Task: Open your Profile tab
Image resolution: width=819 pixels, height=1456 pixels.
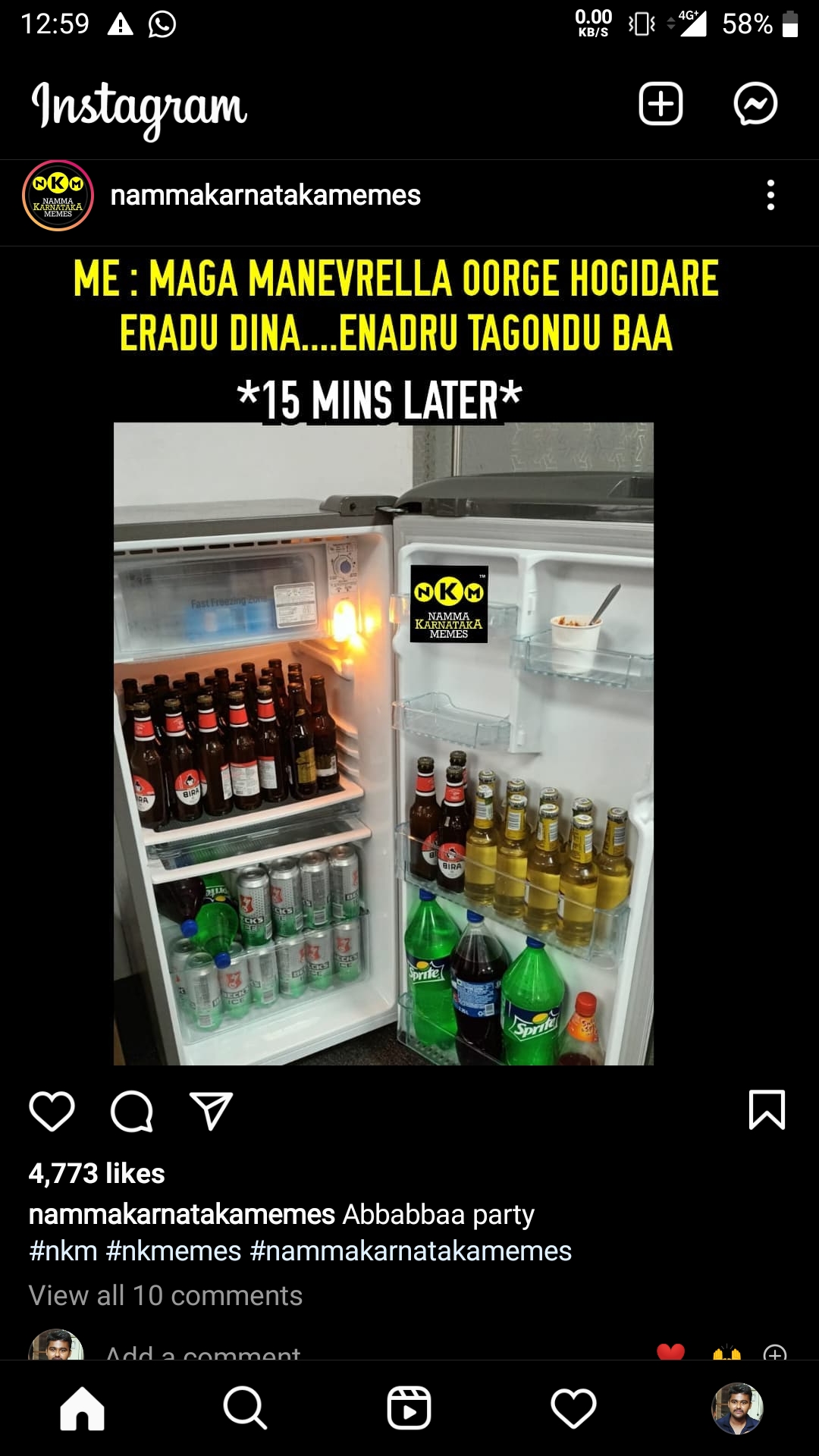Action: click(x=737, y=1408)
